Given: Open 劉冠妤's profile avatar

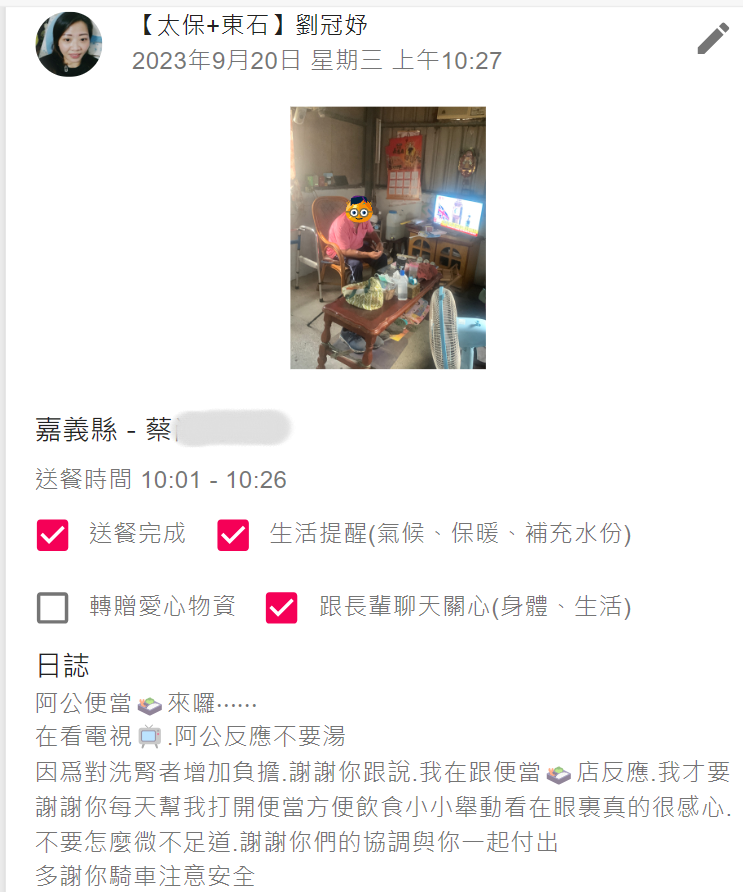Looking at the screenshot, I should pyautogui.click(x=68, y=45).
